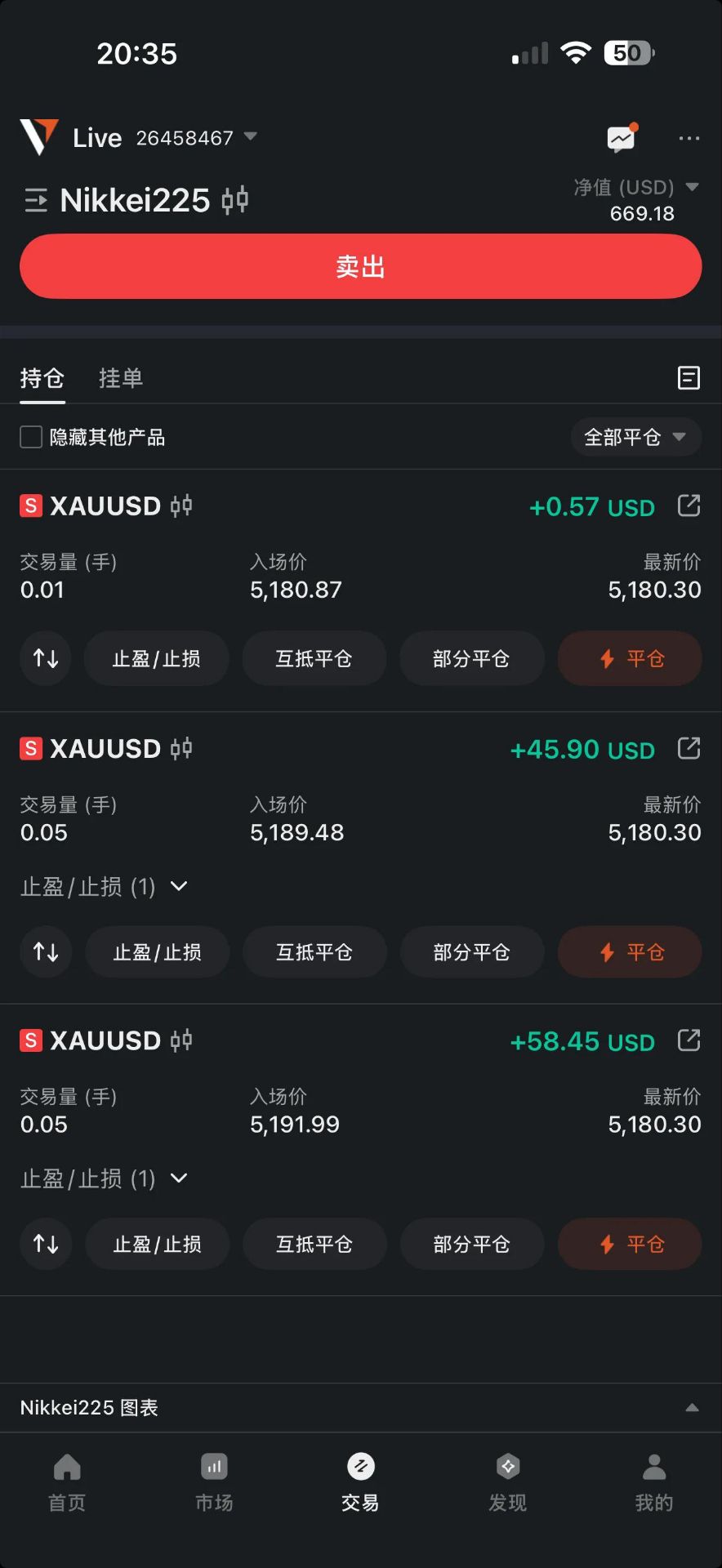Open the three-dot overflow menu
722x1568 pixels.
tap(689, 139)
